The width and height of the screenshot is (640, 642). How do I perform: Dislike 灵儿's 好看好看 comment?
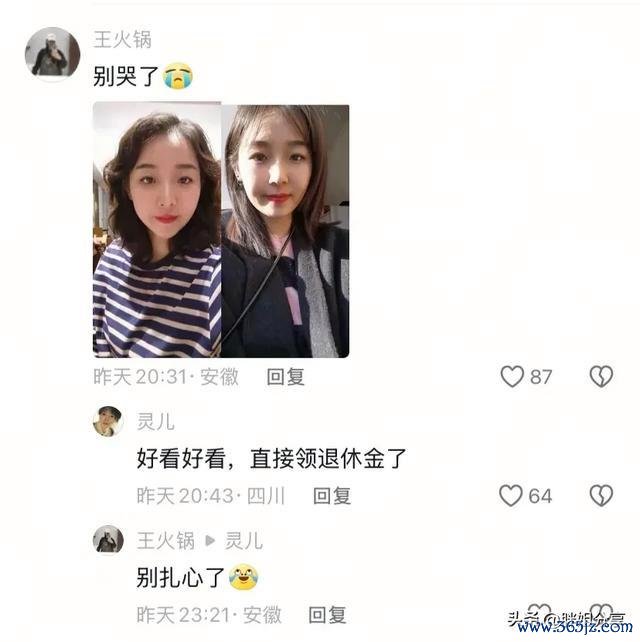[600, 495]
